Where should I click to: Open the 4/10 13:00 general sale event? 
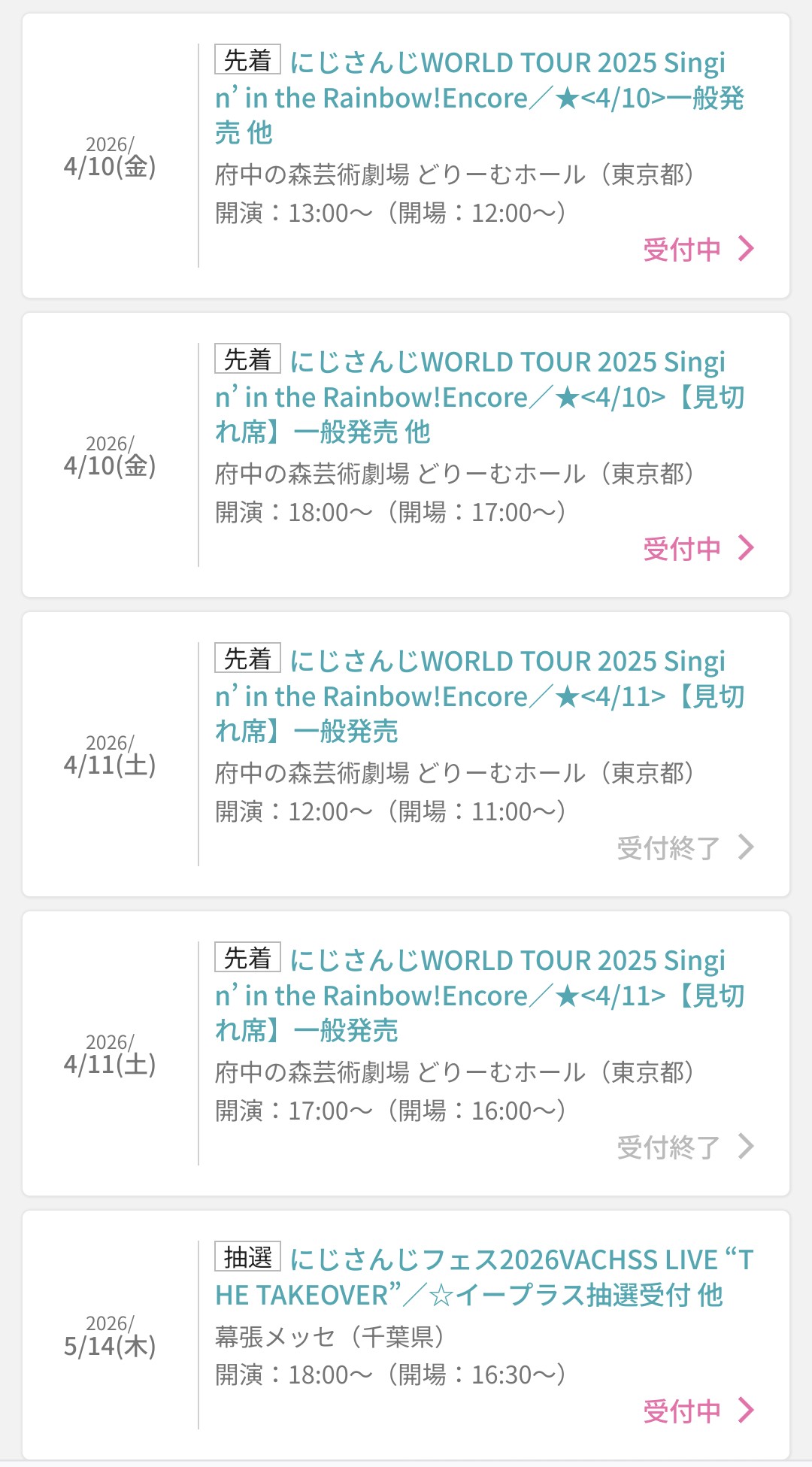[x=480, y=98]
